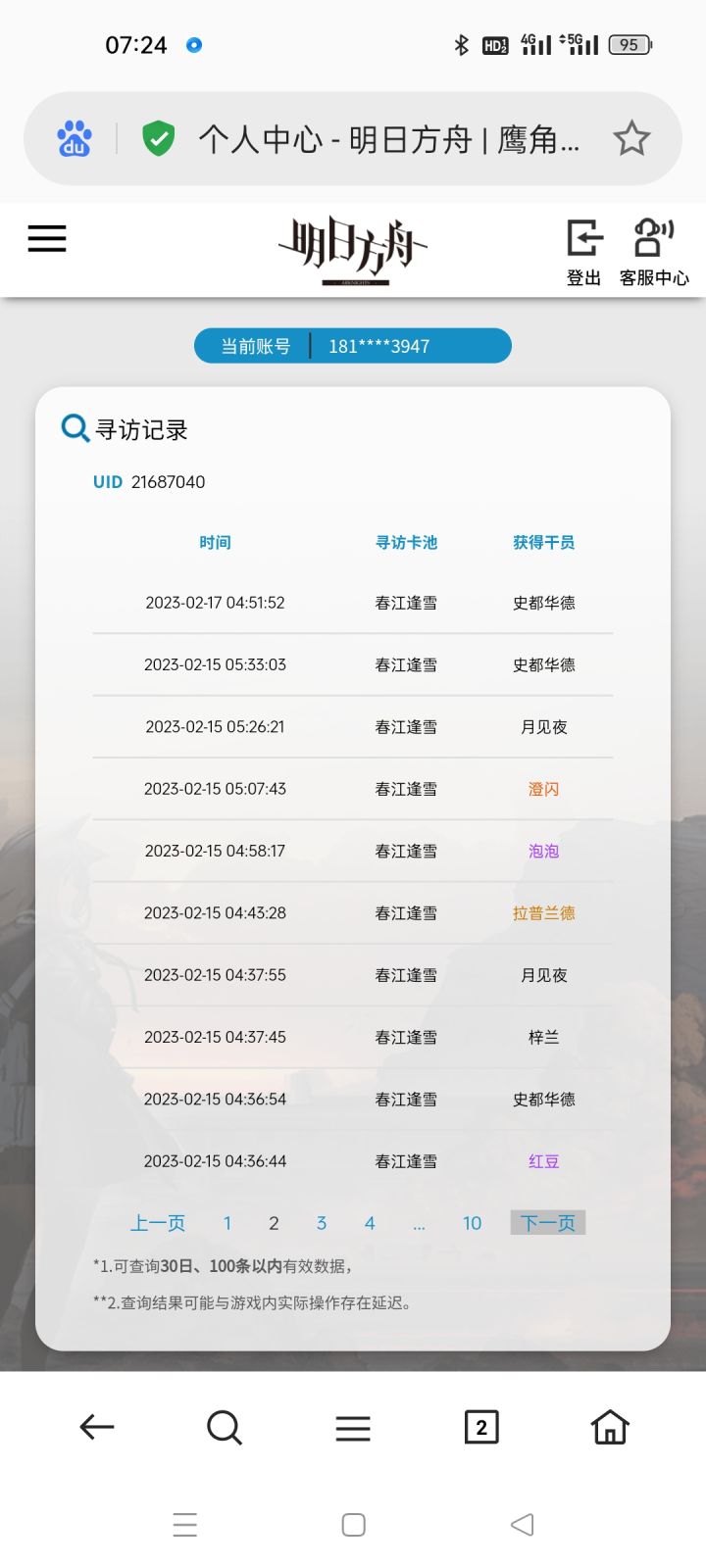Go to browser home page
Screen dimensions: 706x1568
pos(610,1427)
